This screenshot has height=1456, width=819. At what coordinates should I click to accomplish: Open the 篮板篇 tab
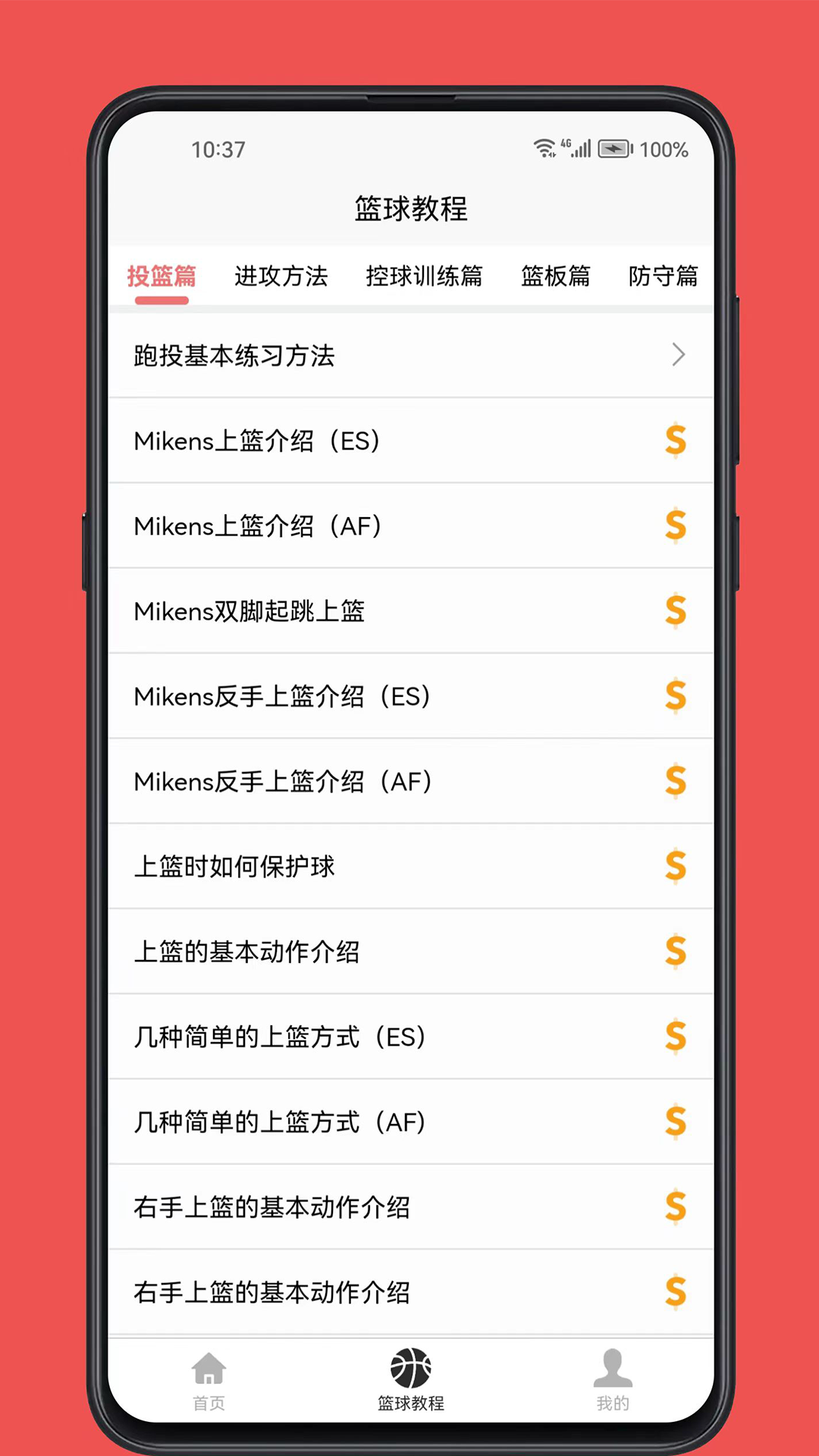[x=555, y=276]
